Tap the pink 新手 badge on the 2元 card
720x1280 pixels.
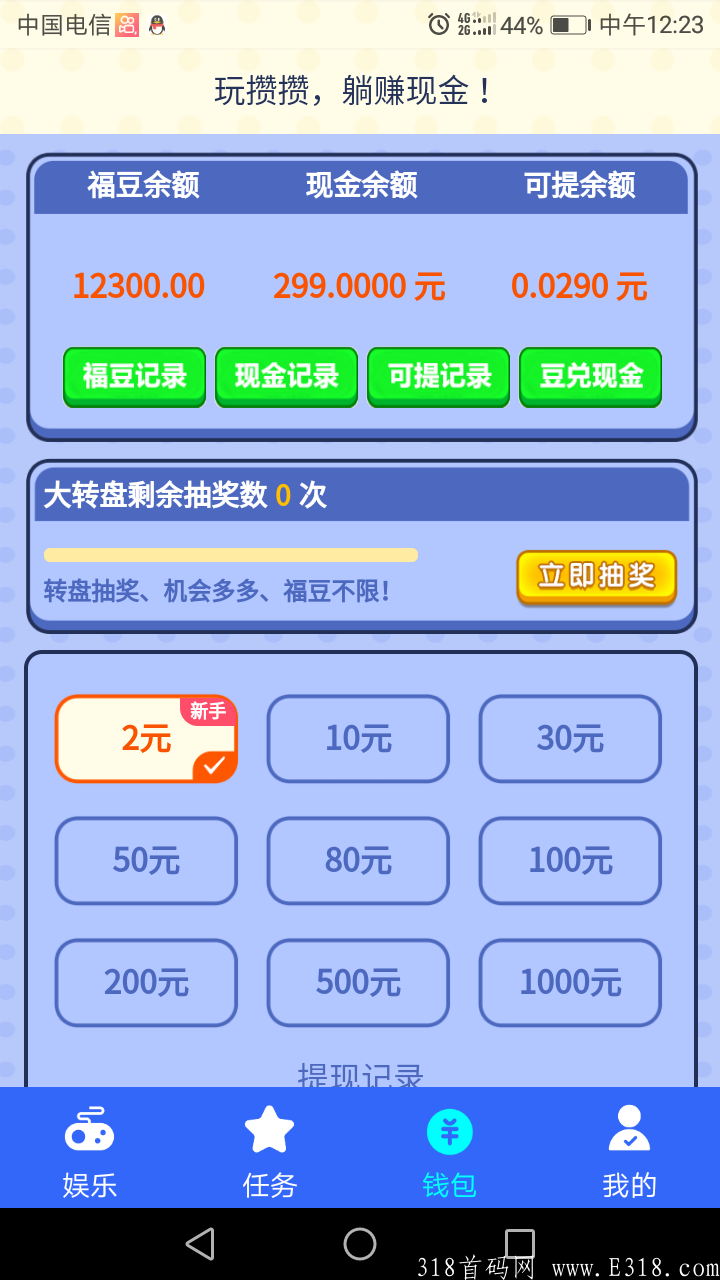(x=207, y=709)
